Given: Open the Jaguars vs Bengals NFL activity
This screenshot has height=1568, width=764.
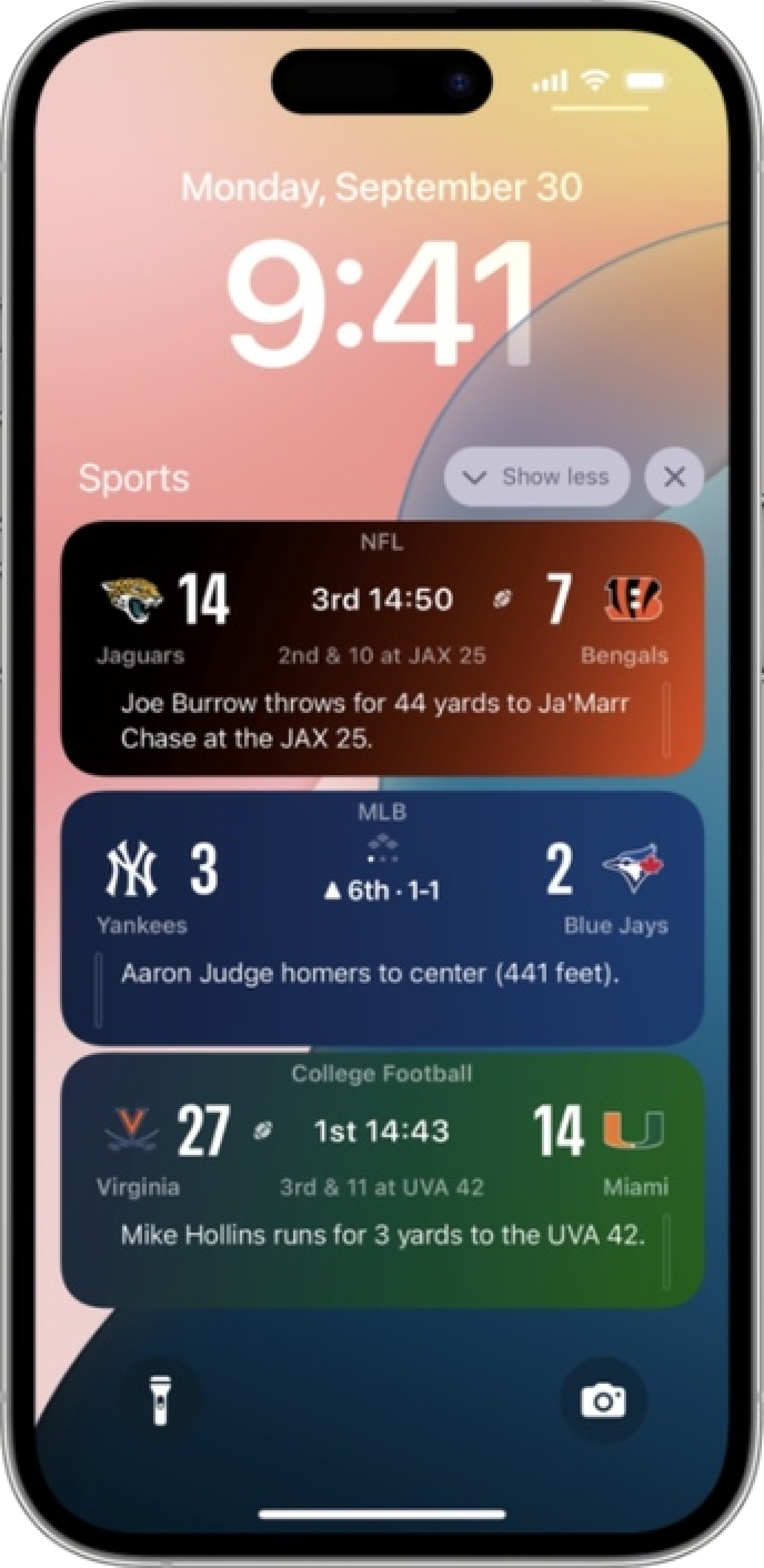Looking at the screenshot, I should 383,647.
